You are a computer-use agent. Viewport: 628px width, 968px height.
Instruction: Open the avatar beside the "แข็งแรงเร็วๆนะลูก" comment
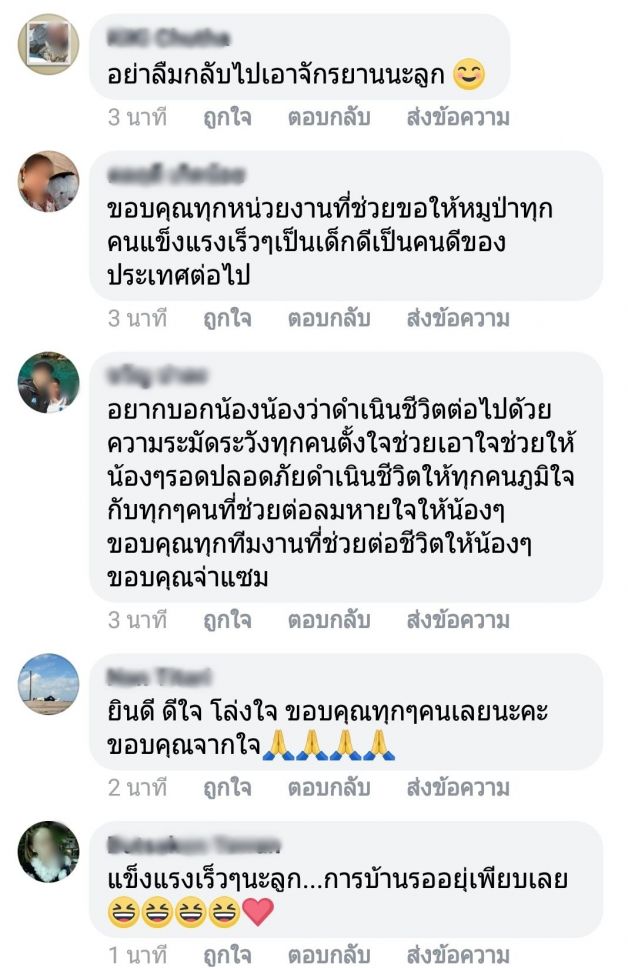pos(48,851)
